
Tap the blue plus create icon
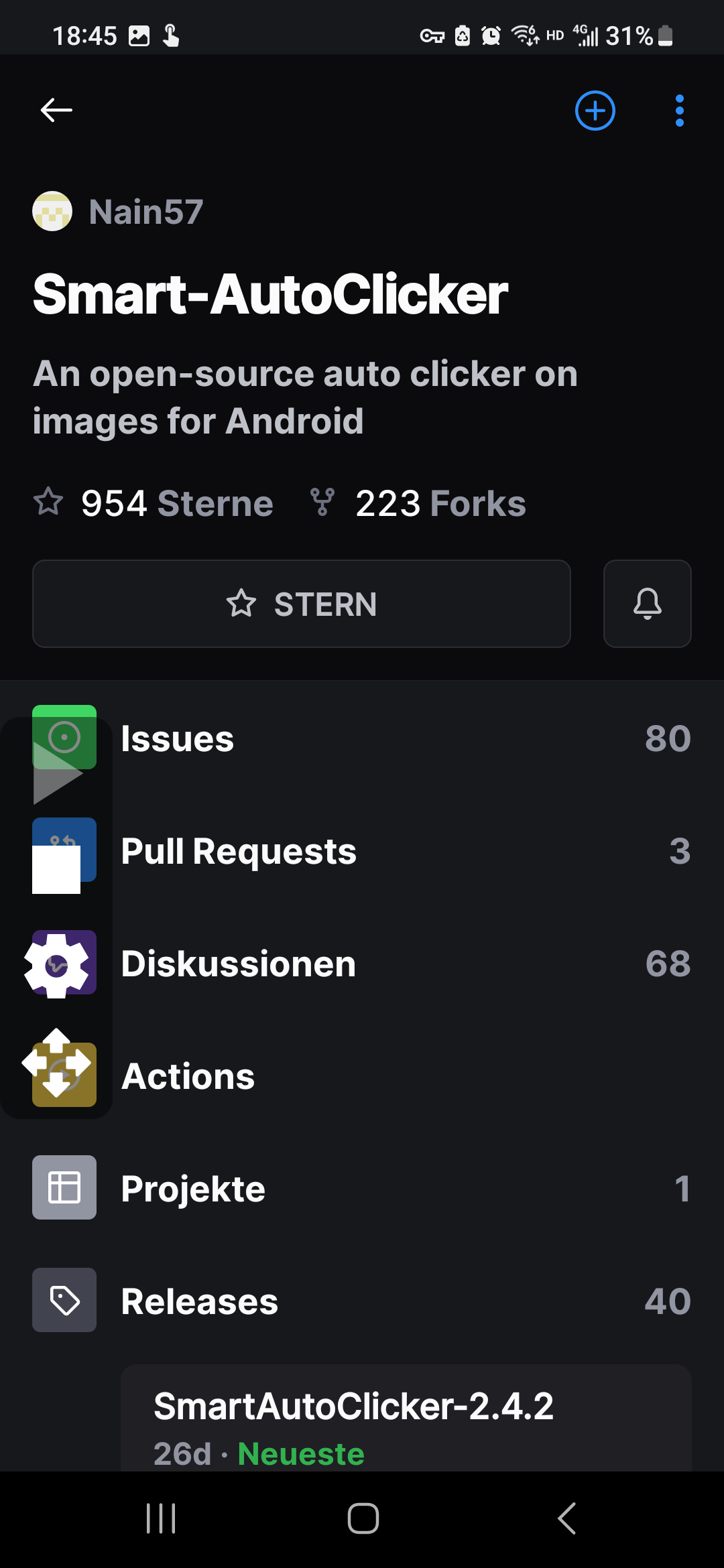(x=595, y=111)
